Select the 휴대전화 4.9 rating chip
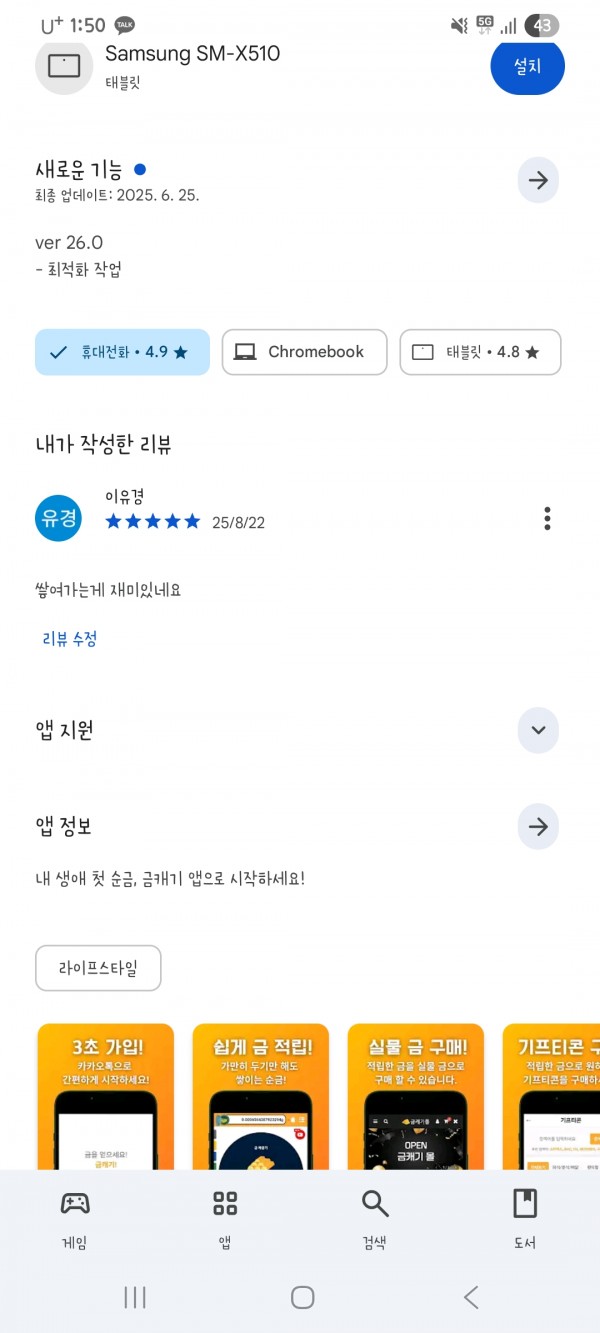Image resolution: width=600 pixels, height=1333 pixels. point(122,352)
